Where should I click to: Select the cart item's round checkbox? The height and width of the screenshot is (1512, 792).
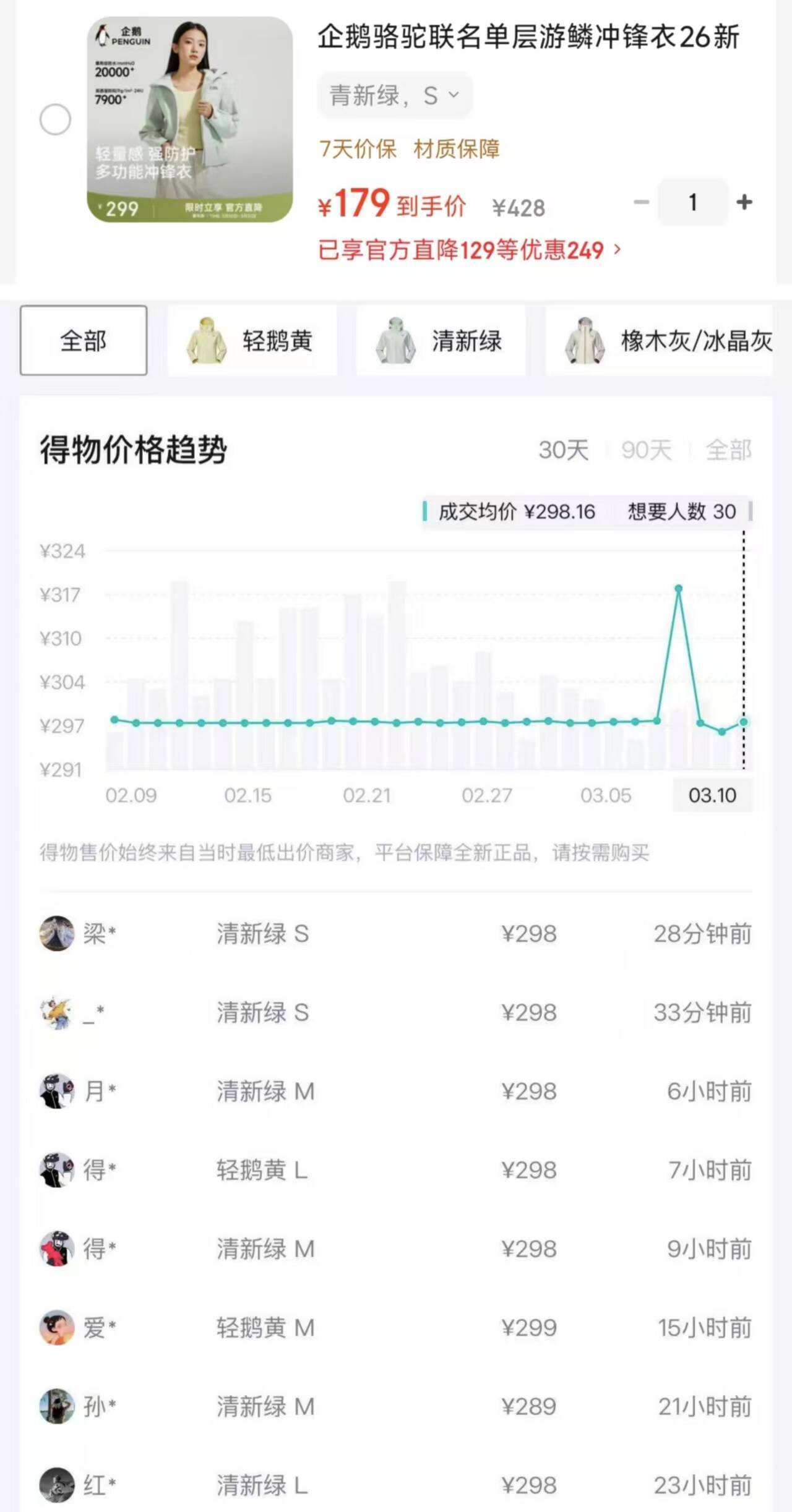55,119
